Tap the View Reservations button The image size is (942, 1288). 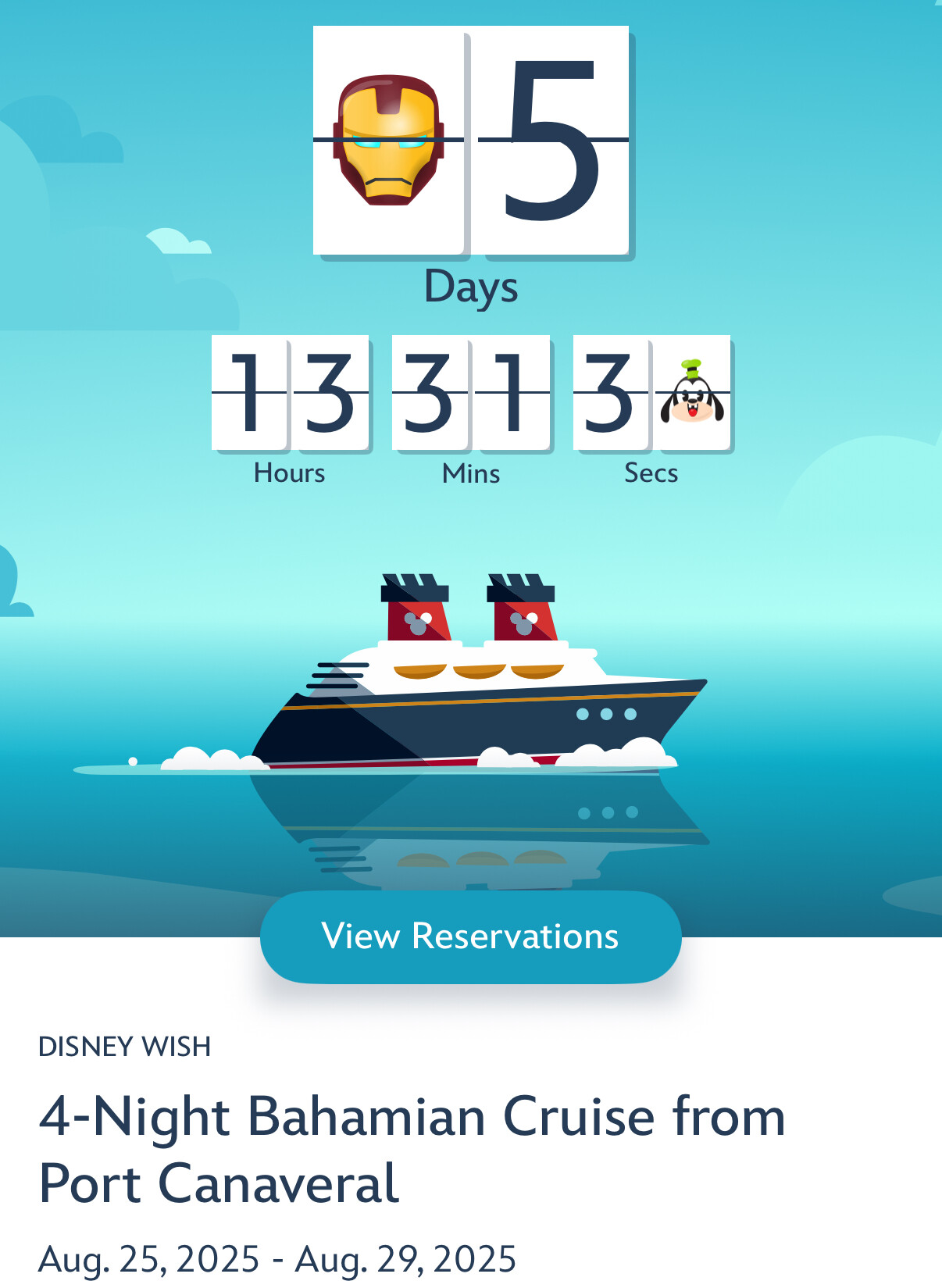(x=470, y=937)
